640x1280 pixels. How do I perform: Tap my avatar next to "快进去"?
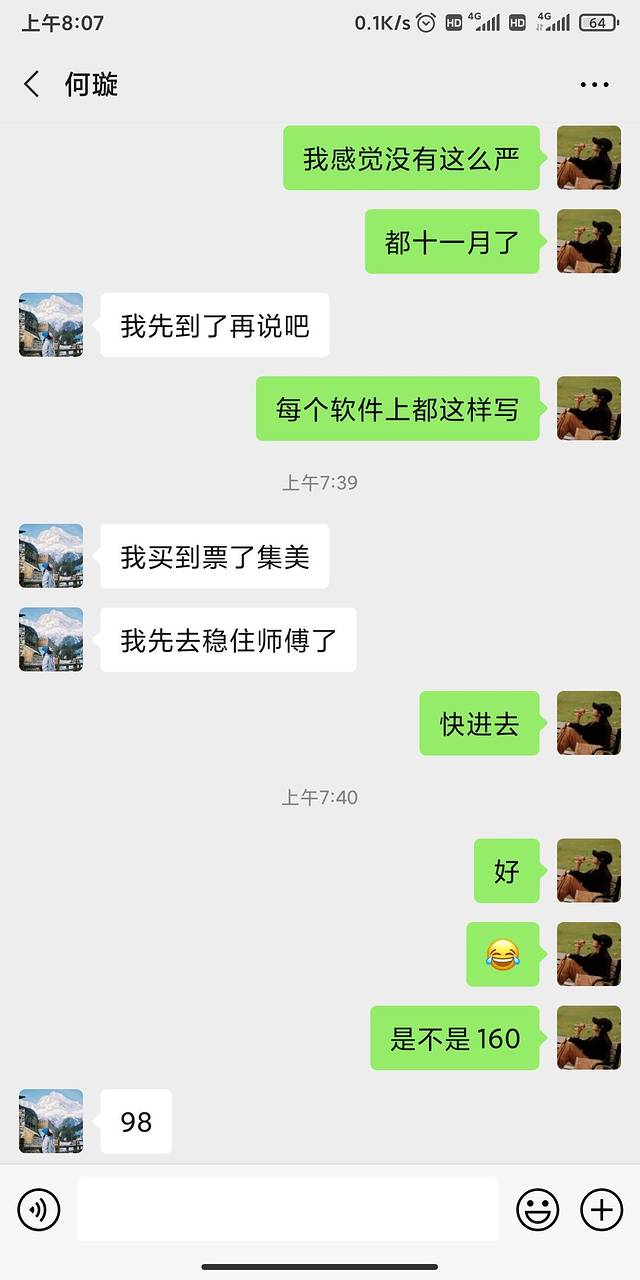point(589,723)
